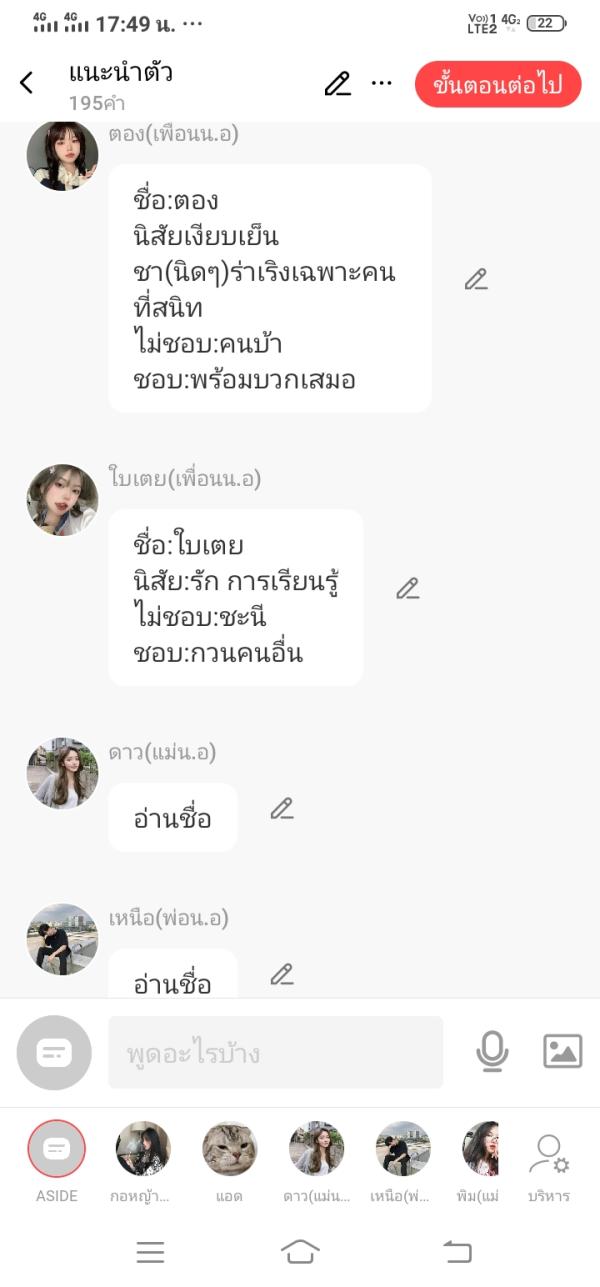The image size is (600, 1287).
Task: Edit ตอง's introduction message
Action: (x=476, y=280)
